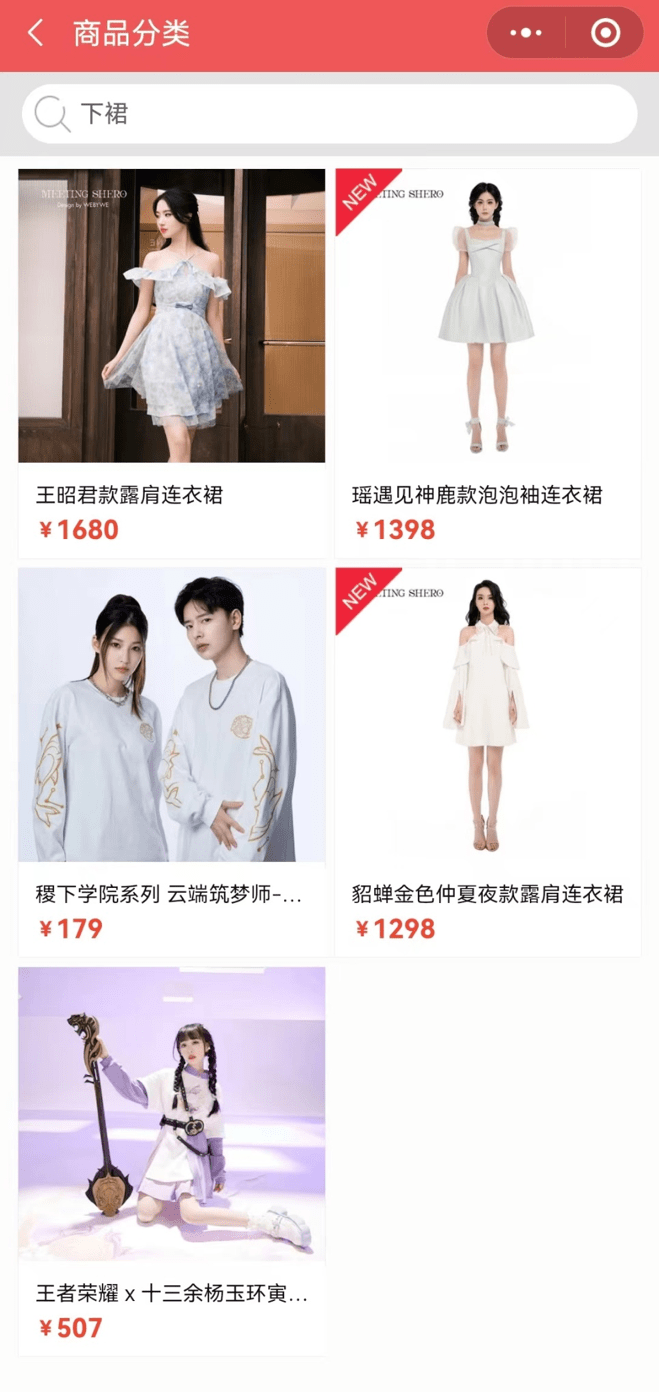Screen dimensions: 659x1392
Task: Tap the 下裙 search box
Action: [329, 114]
